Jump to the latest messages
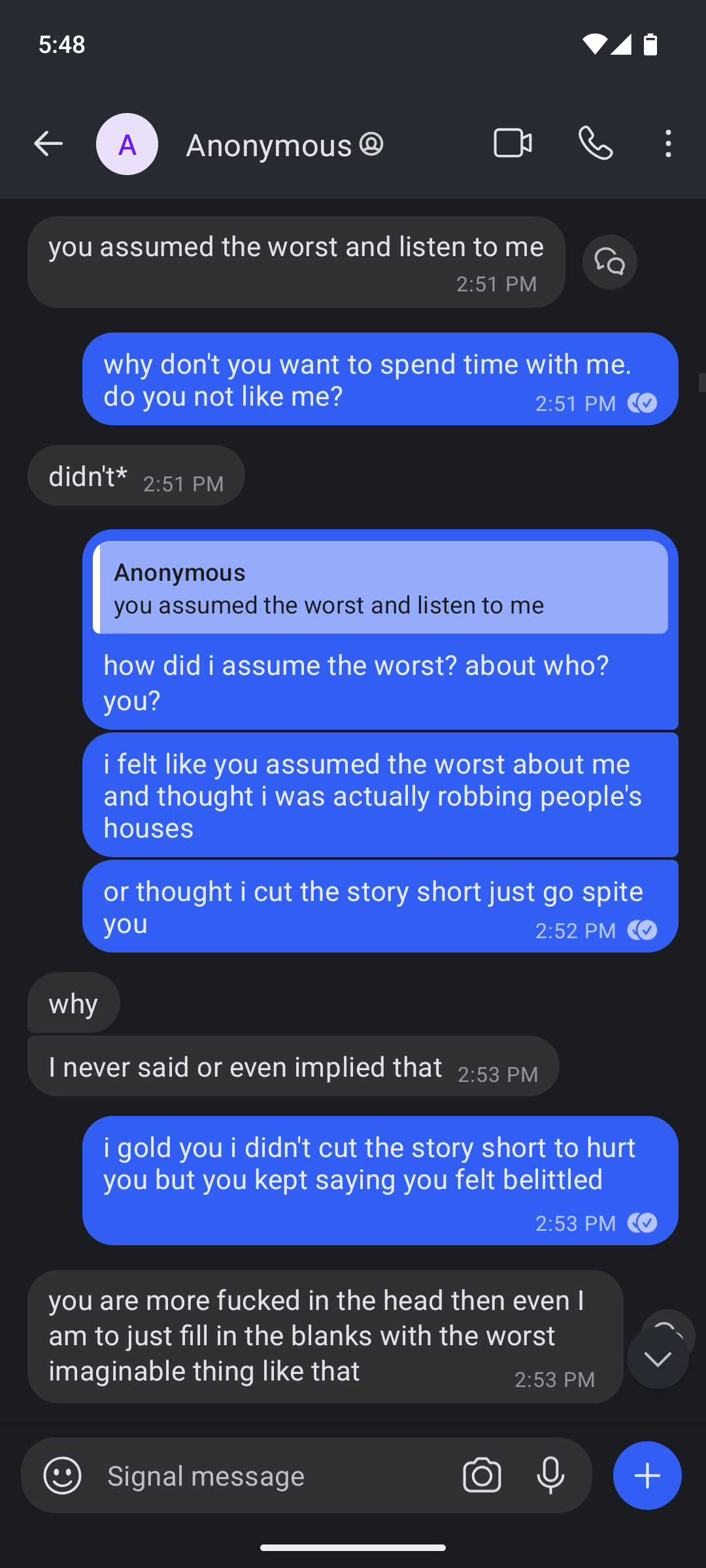 658,1359
